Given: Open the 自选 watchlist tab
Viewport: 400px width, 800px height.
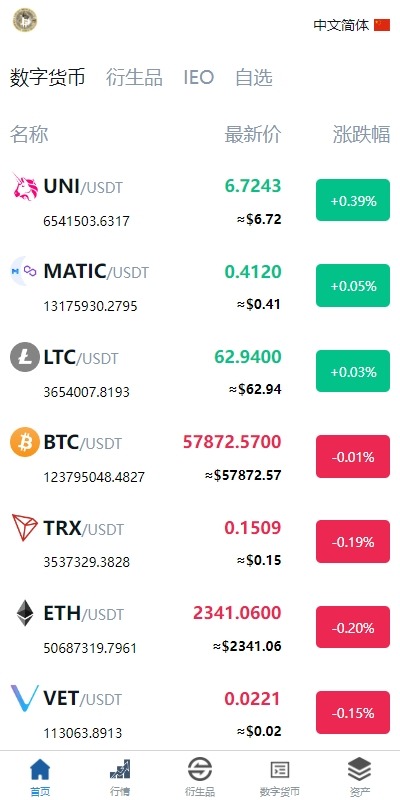Looking at the screenshot, I should click(254, 78).
